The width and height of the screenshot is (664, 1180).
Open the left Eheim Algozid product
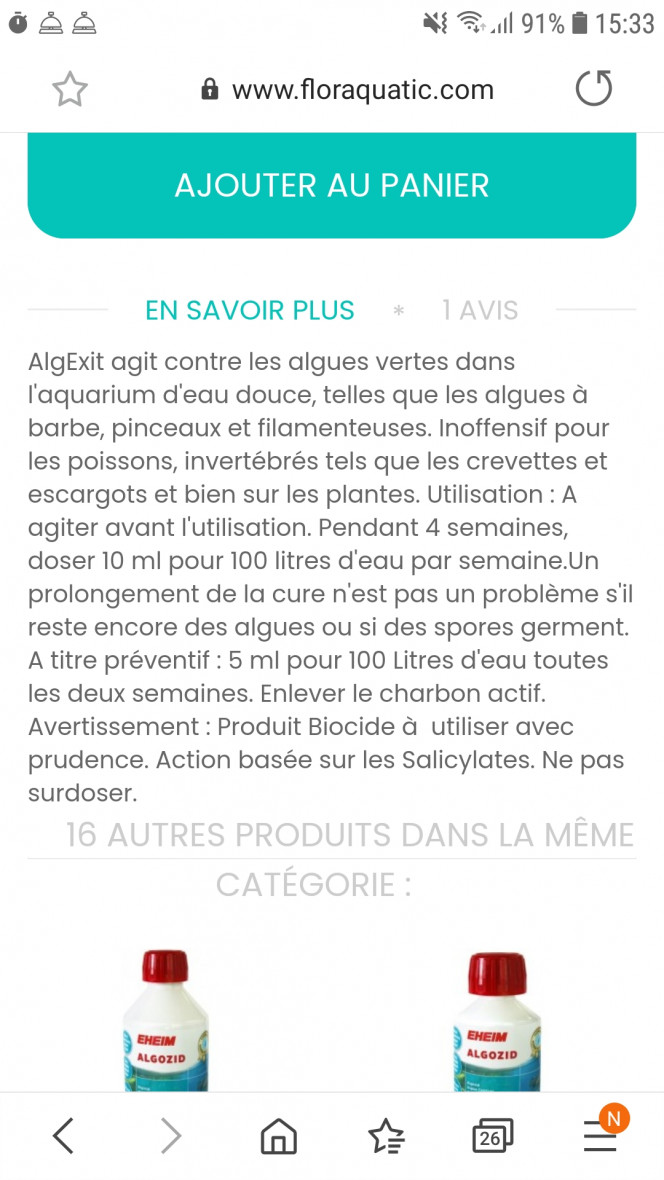166,1020
